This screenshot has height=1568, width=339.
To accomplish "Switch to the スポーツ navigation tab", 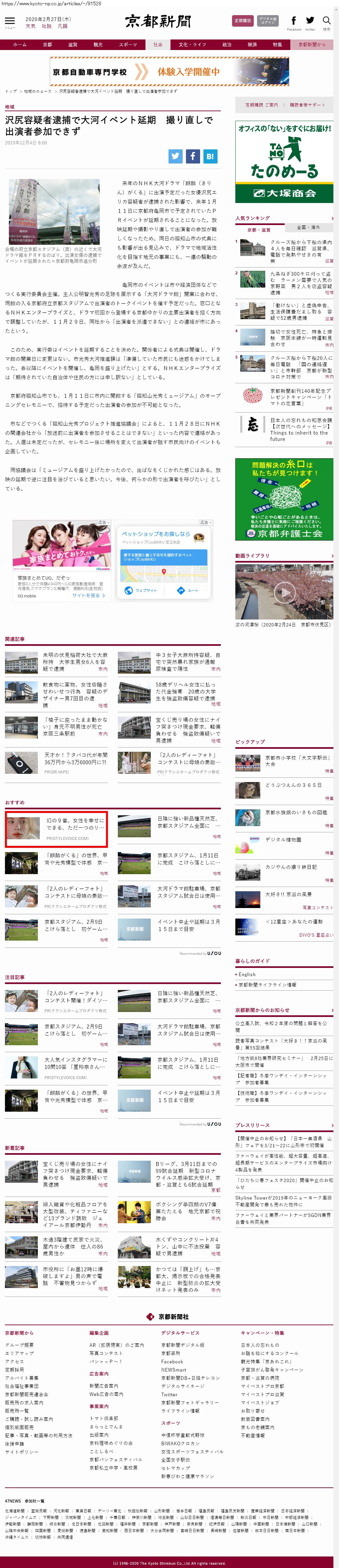I will tap(128, 44).
